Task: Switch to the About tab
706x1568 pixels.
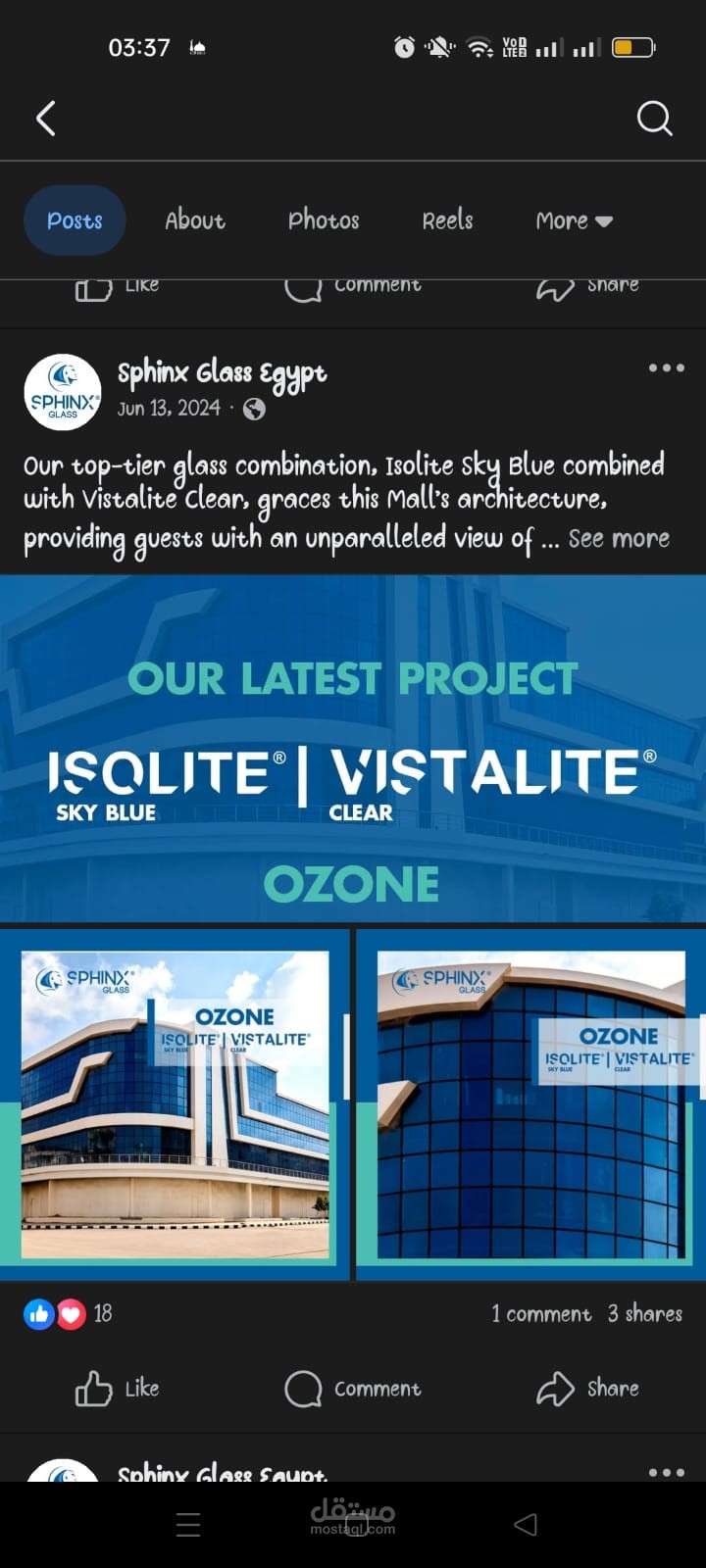Action: click(195, 220)
